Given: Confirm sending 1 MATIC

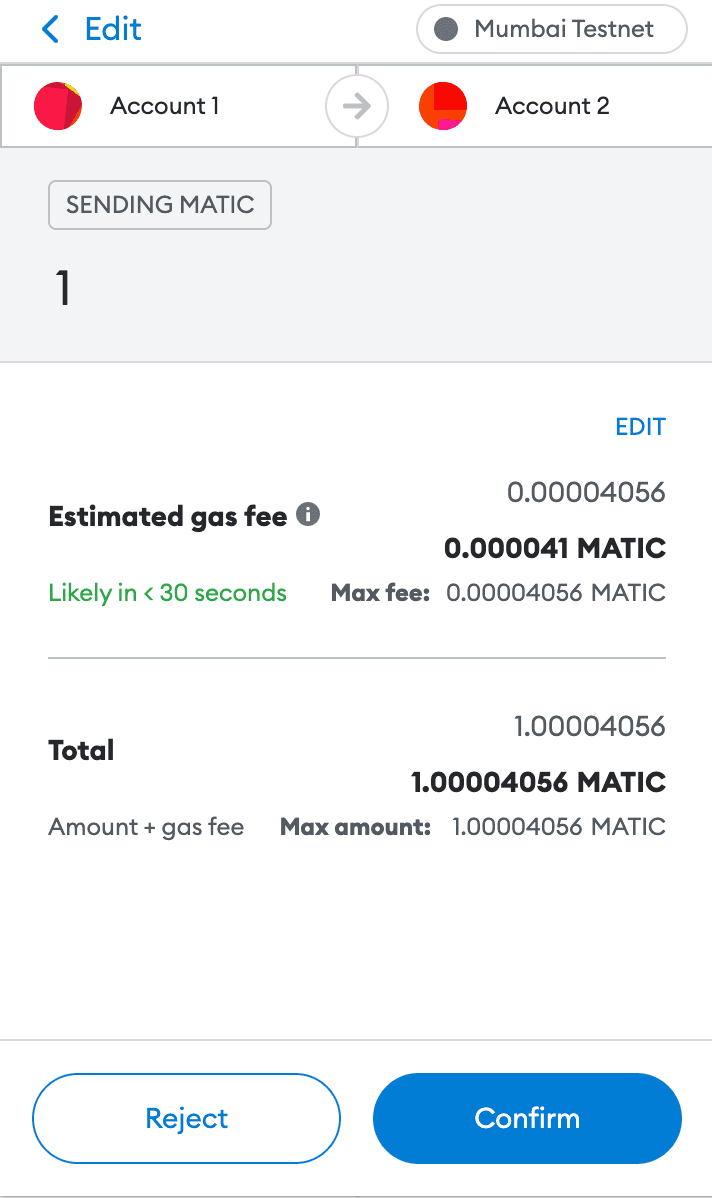Looking at the screenshot, I should click(x=527, y=1118).
